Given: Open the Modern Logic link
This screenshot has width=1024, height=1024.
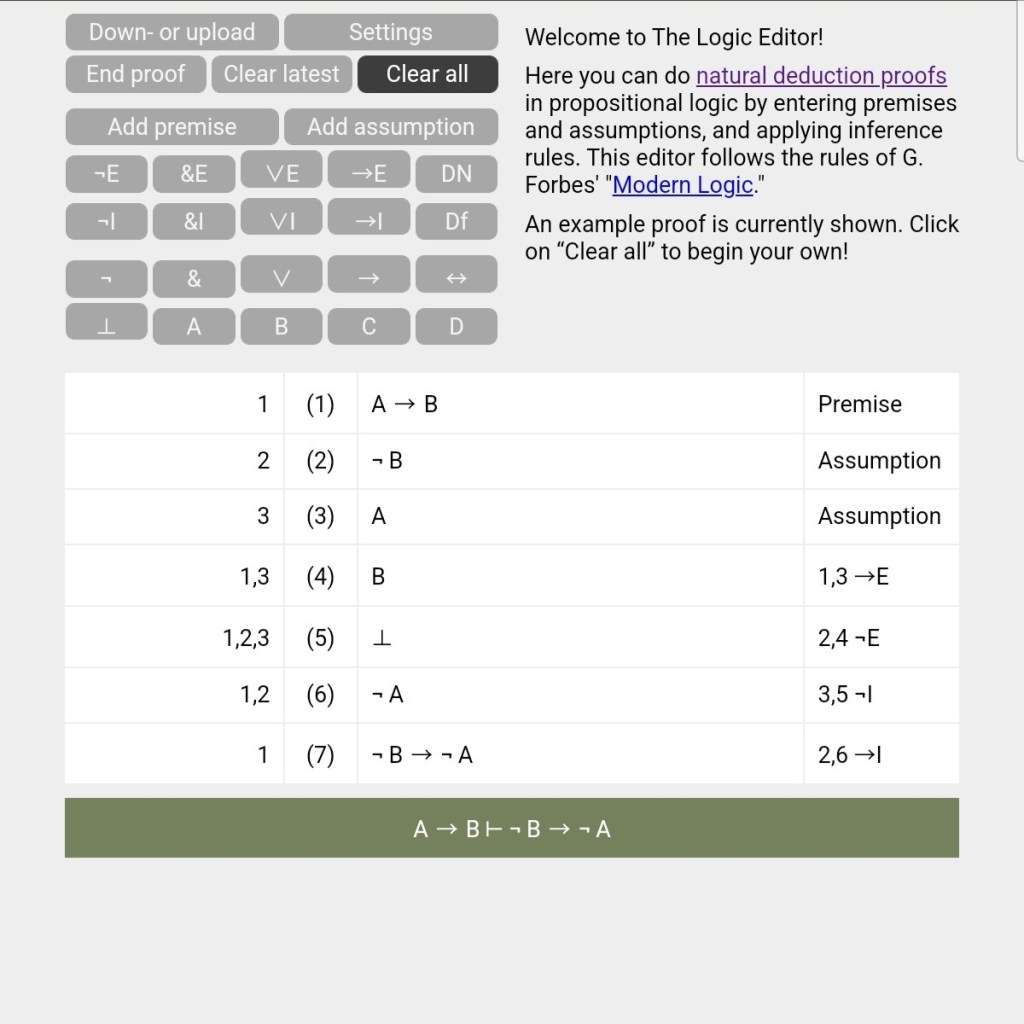Looking at the screenshot, I should click(682, 185).
